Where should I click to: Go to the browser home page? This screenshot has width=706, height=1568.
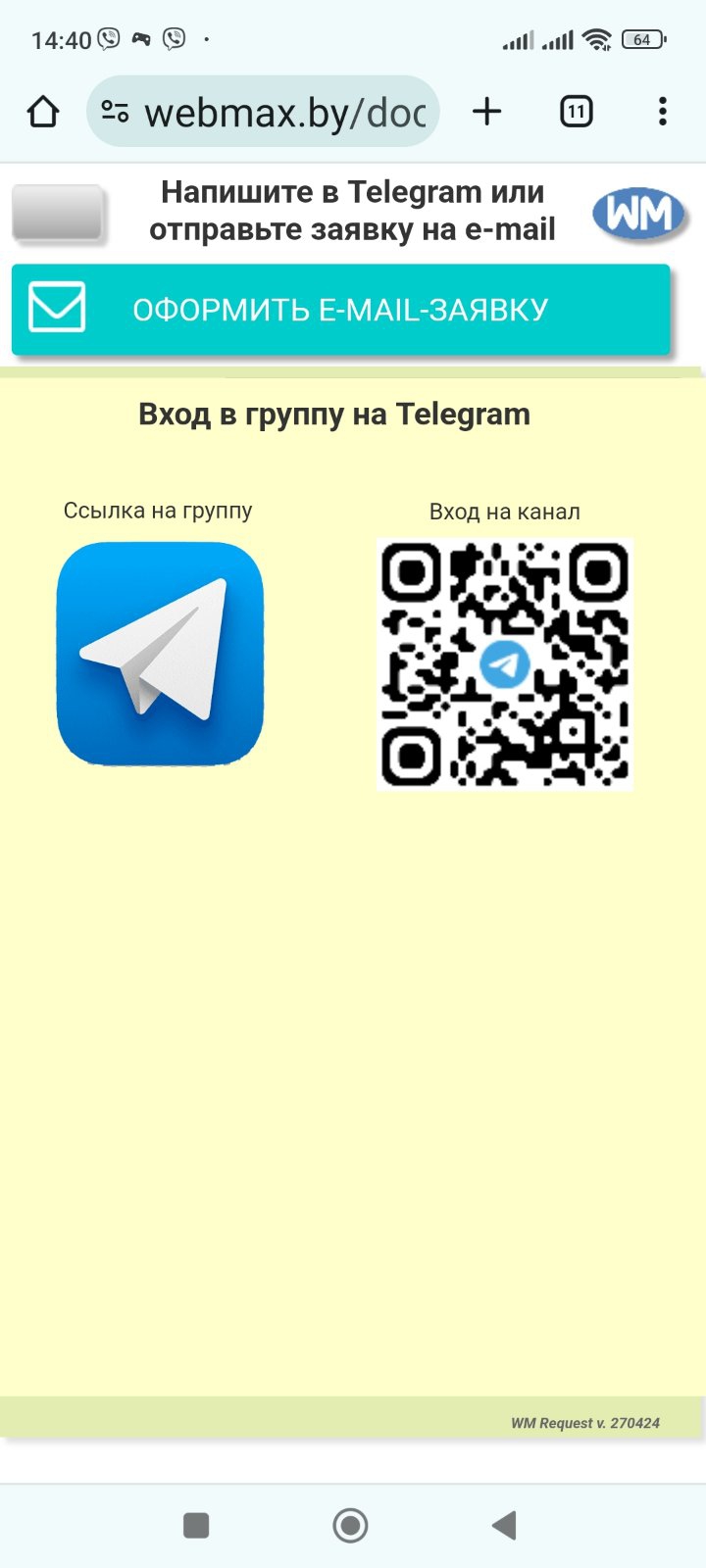pos(43,112)
